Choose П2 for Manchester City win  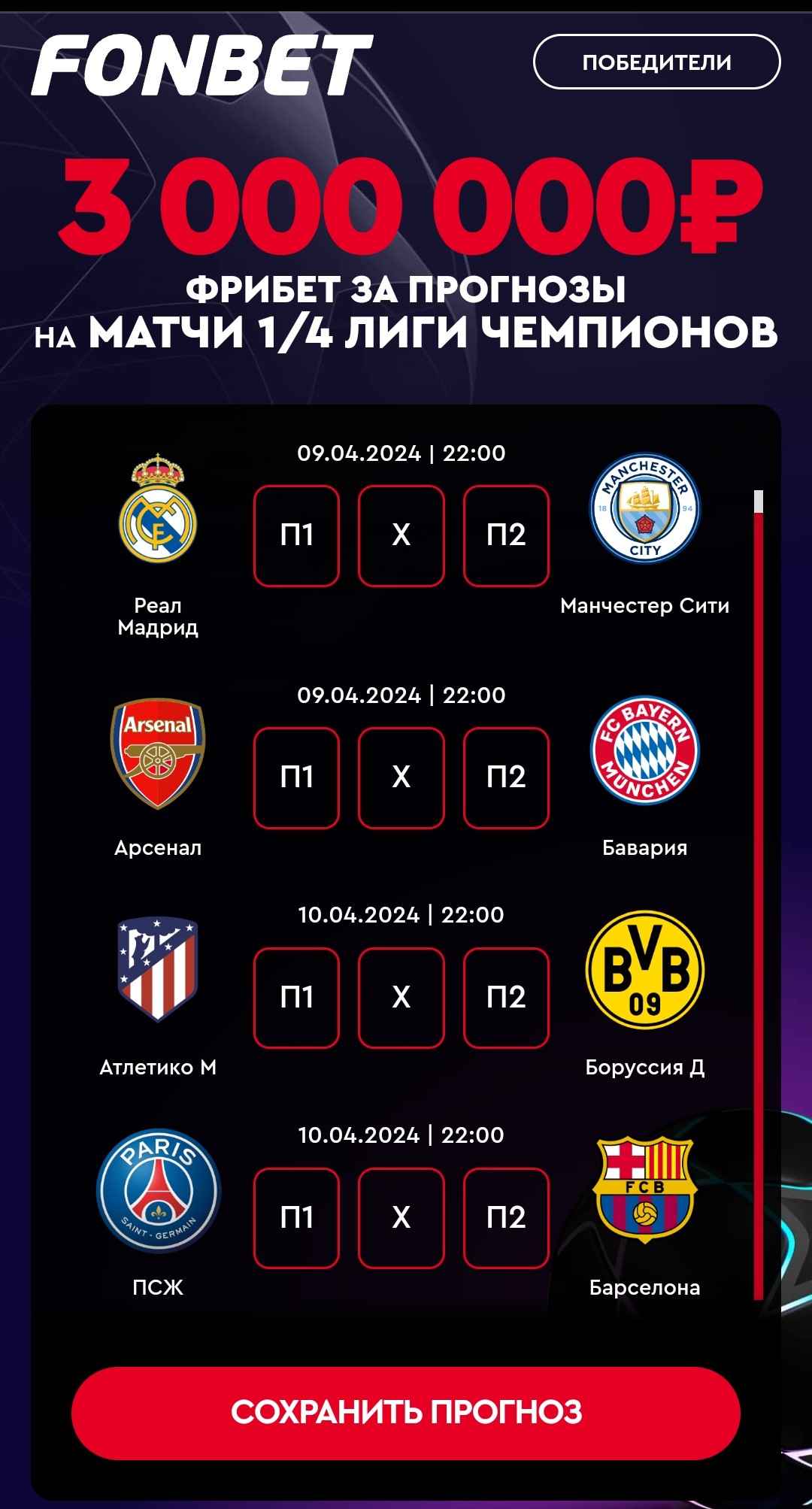click(x=506, y=535)
